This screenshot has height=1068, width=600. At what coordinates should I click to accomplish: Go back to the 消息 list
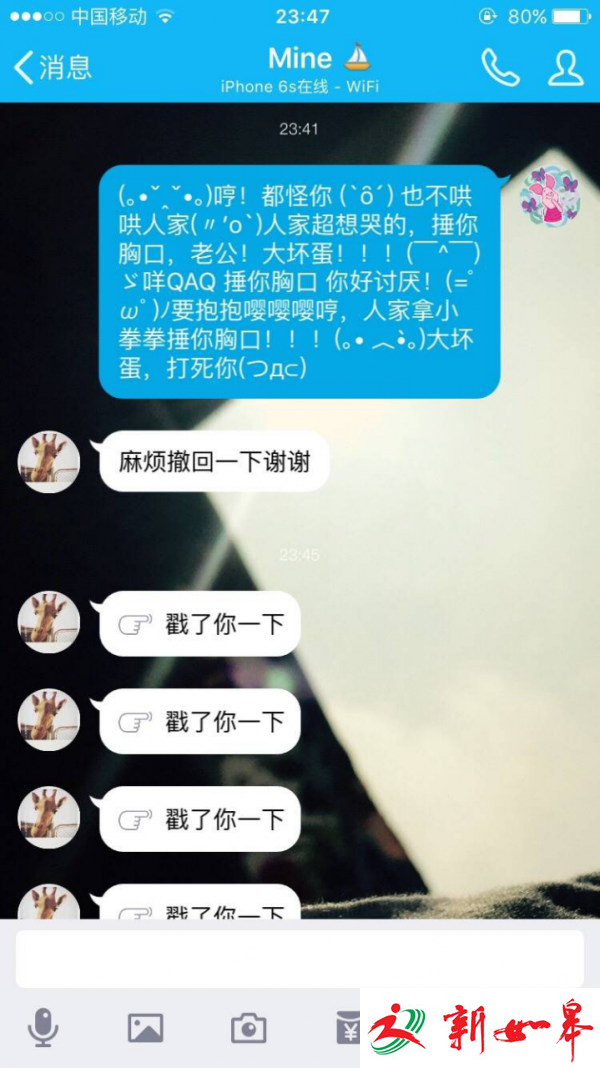click(x=52, y=68)
